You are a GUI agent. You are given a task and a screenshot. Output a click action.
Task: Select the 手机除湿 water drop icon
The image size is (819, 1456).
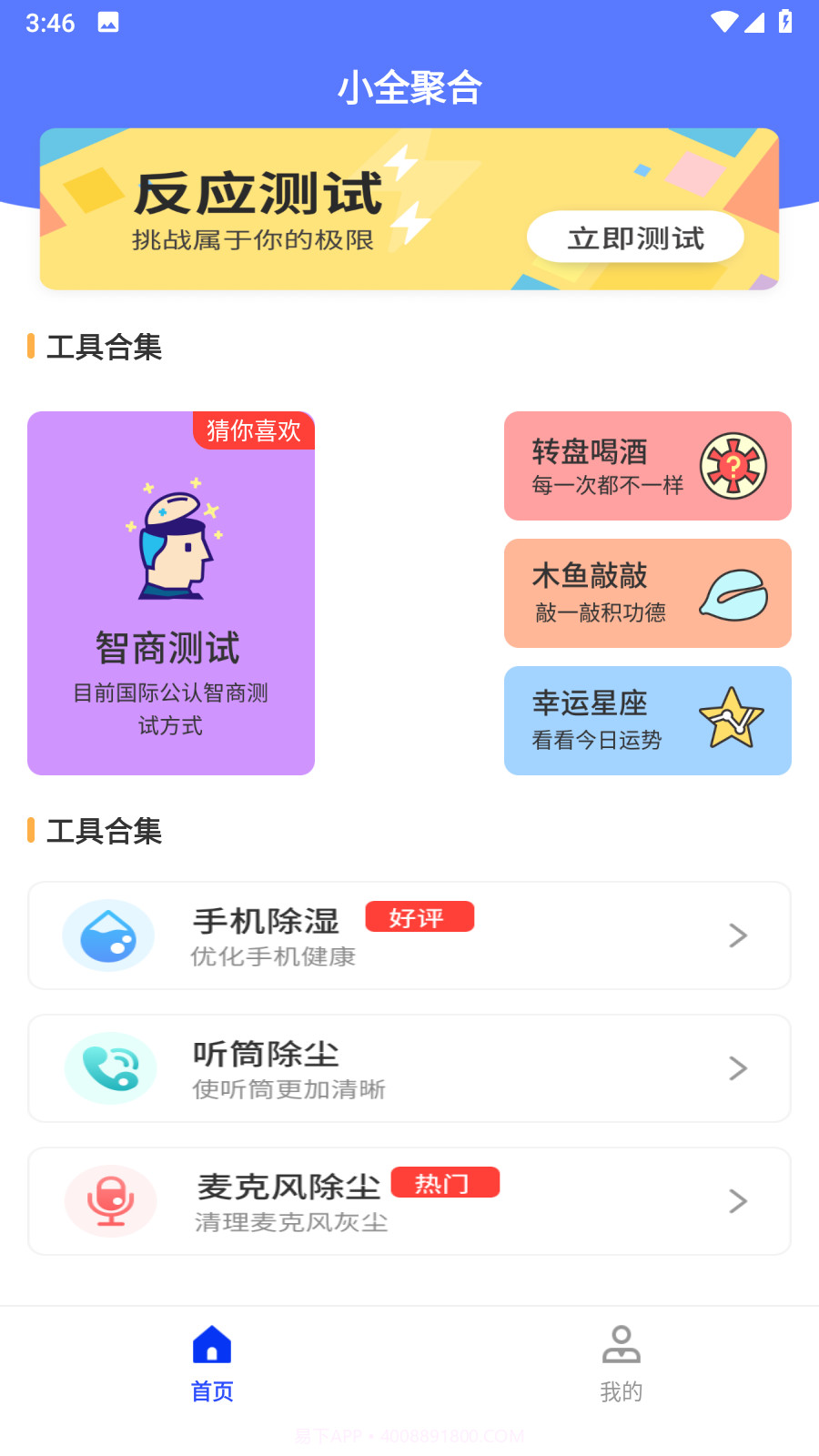108,935
